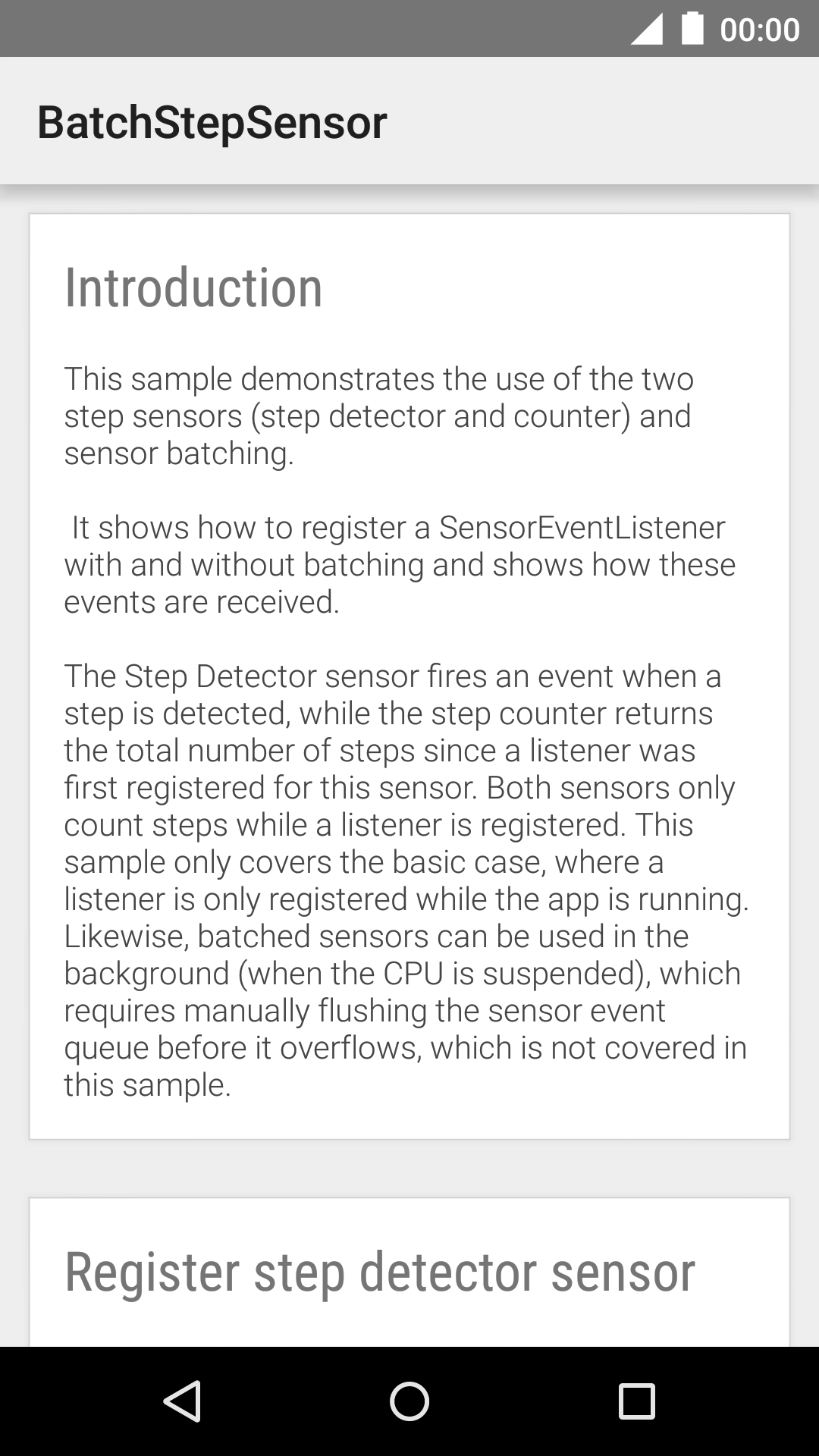This screenshot has width=819, height=1456.
Task: Tap the sensor batching paragraph
Action: [379, 416]
